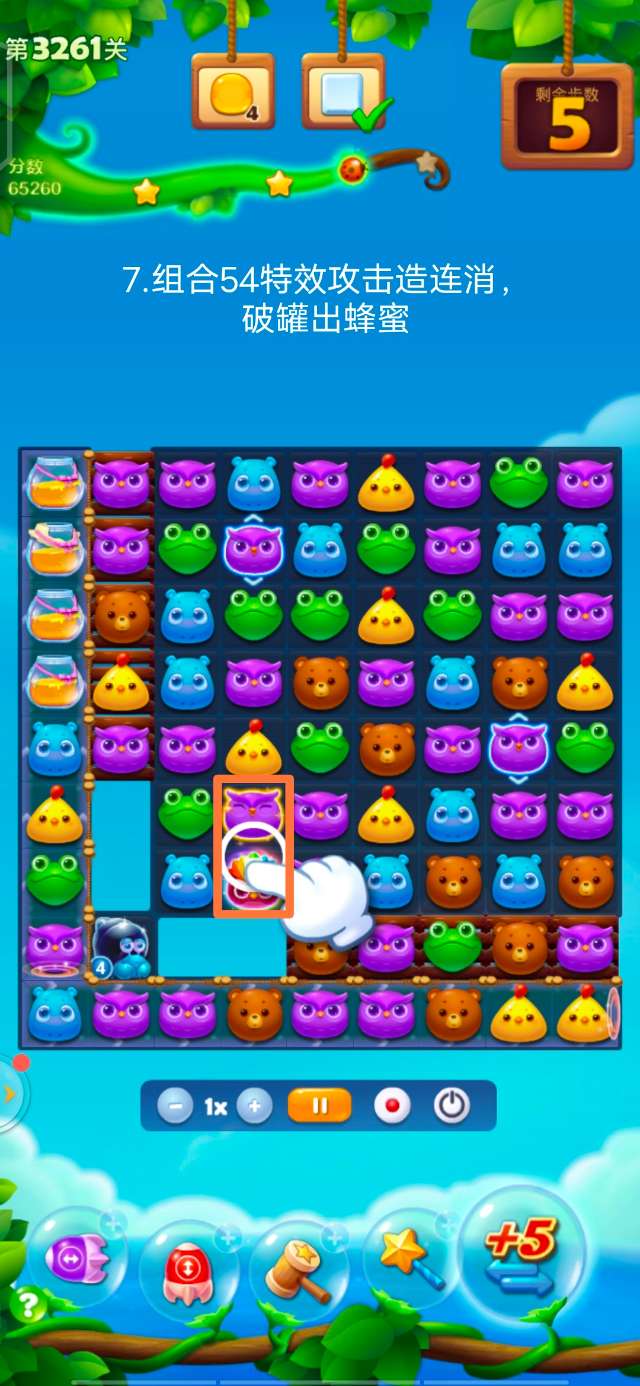Use the horizontal rocket booster

[x=75, y=1257]
